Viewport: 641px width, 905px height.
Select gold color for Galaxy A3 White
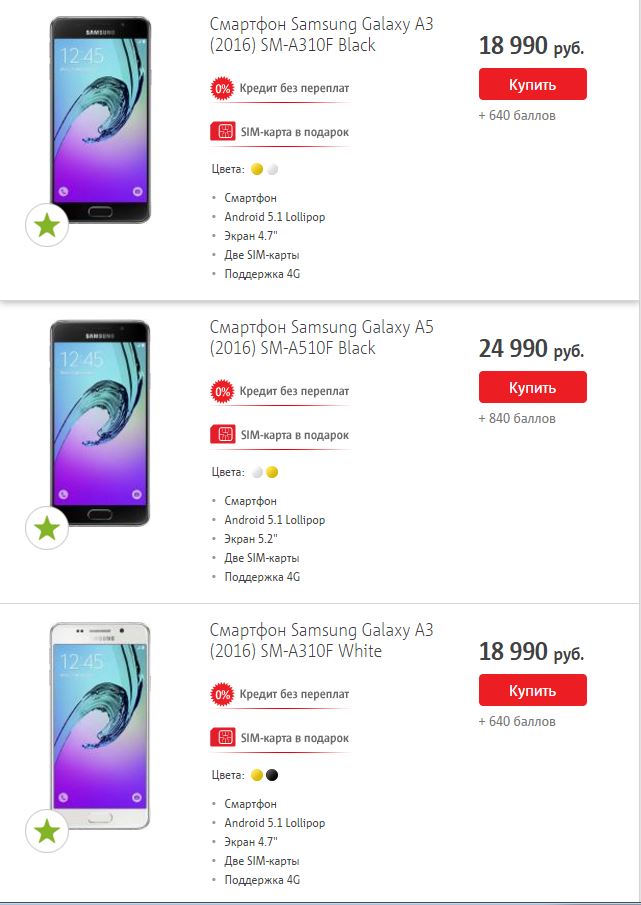257,775
